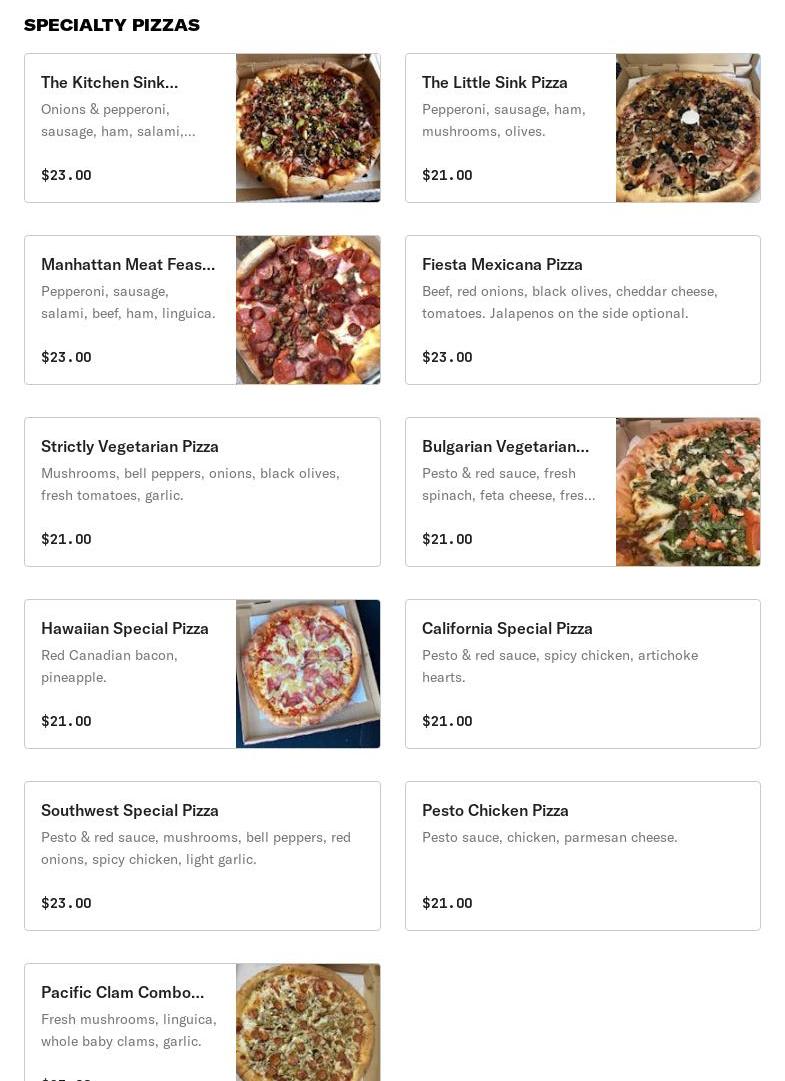This screenshot has height=1081, width=785.
Task: View Strictly Vegetarian Pizza details
Action: click(202, 492)
